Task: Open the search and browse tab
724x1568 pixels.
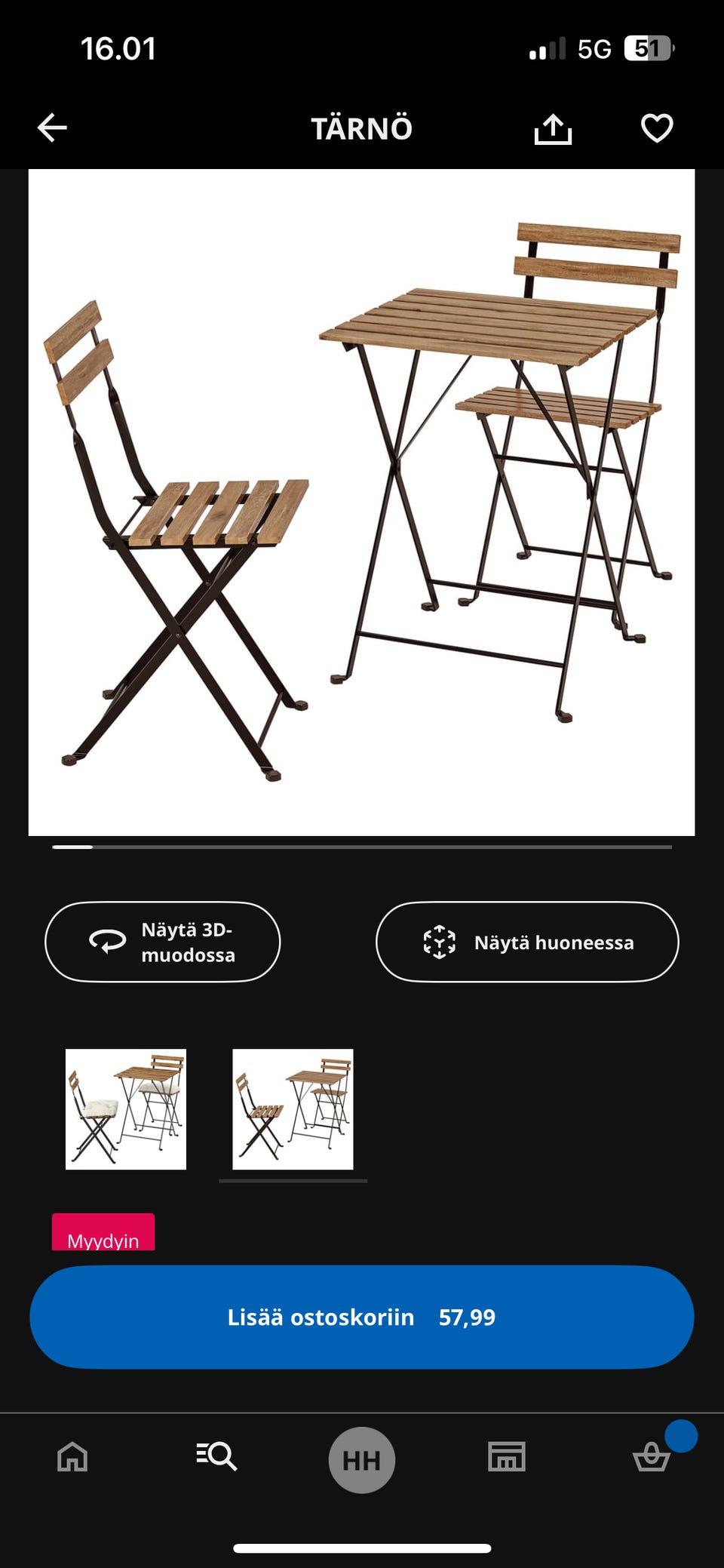Action: tap(217, 1456)
